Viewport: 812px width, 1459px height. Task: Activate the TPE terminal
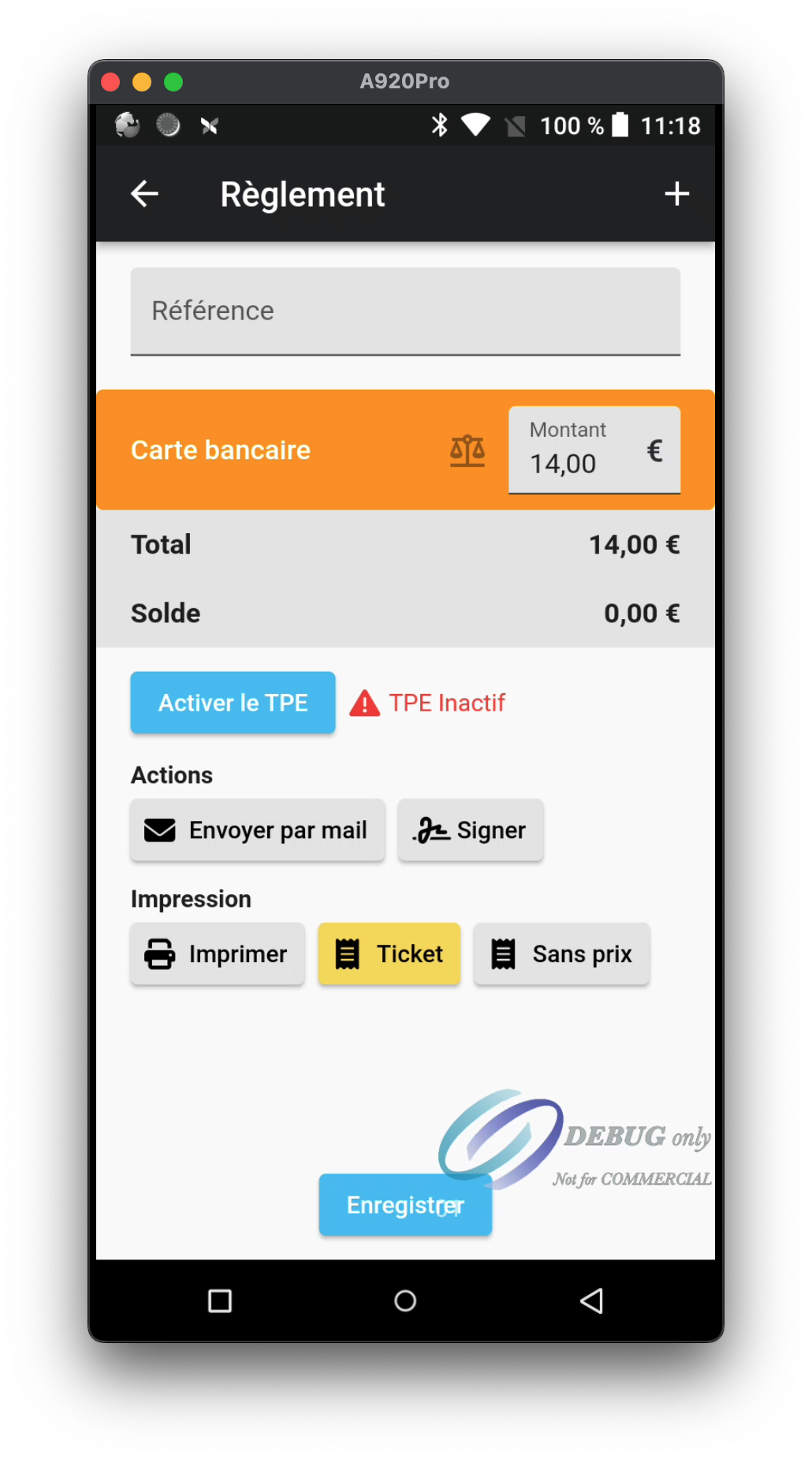coord(233,703)
